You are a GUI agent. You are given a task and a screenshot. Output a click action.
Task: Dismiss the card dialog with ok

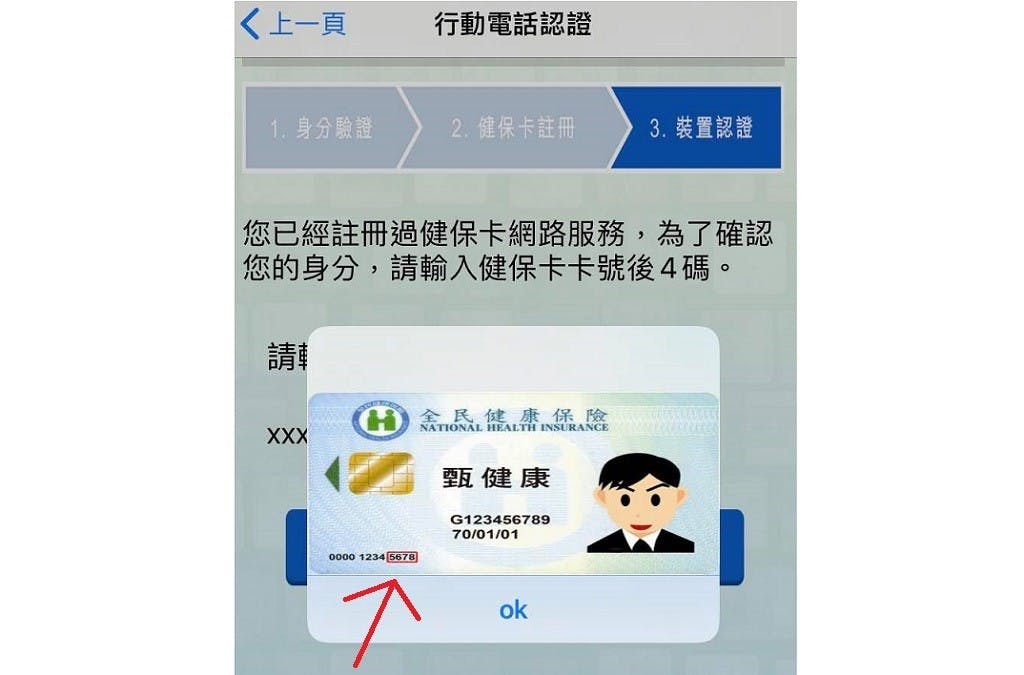coord(513,609)
